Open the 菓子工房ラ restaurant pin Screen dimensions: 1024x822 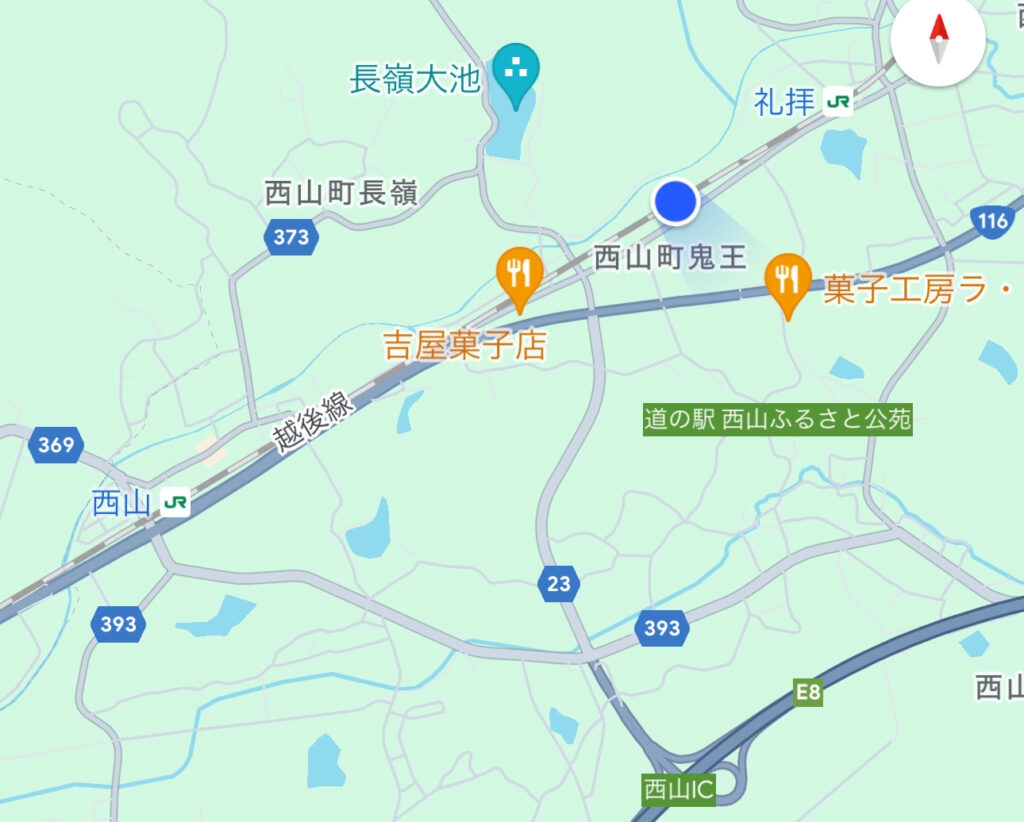click(x=788, y=279)
